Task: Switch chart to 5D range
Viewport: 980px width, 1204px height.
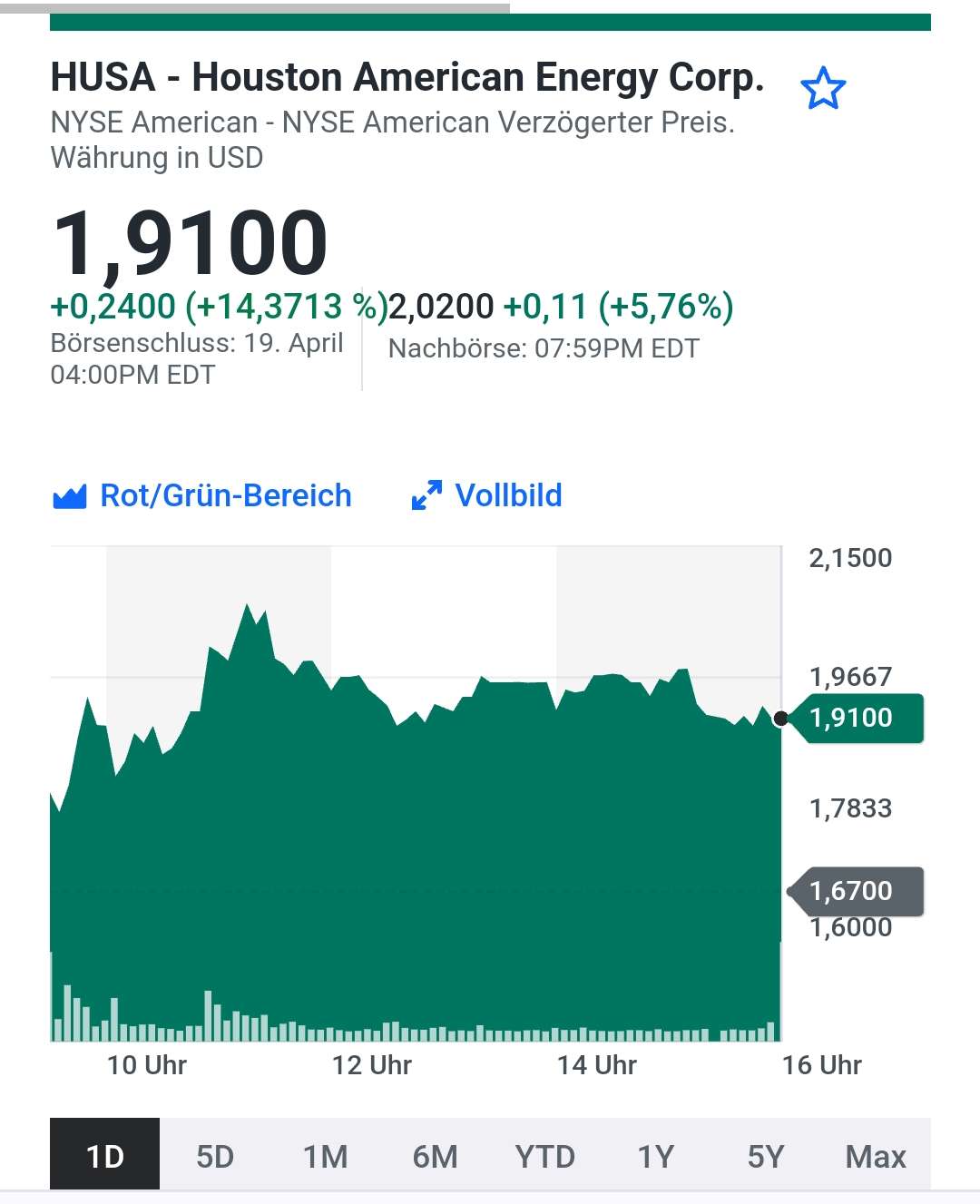Action: click(x=215, y=1156)
